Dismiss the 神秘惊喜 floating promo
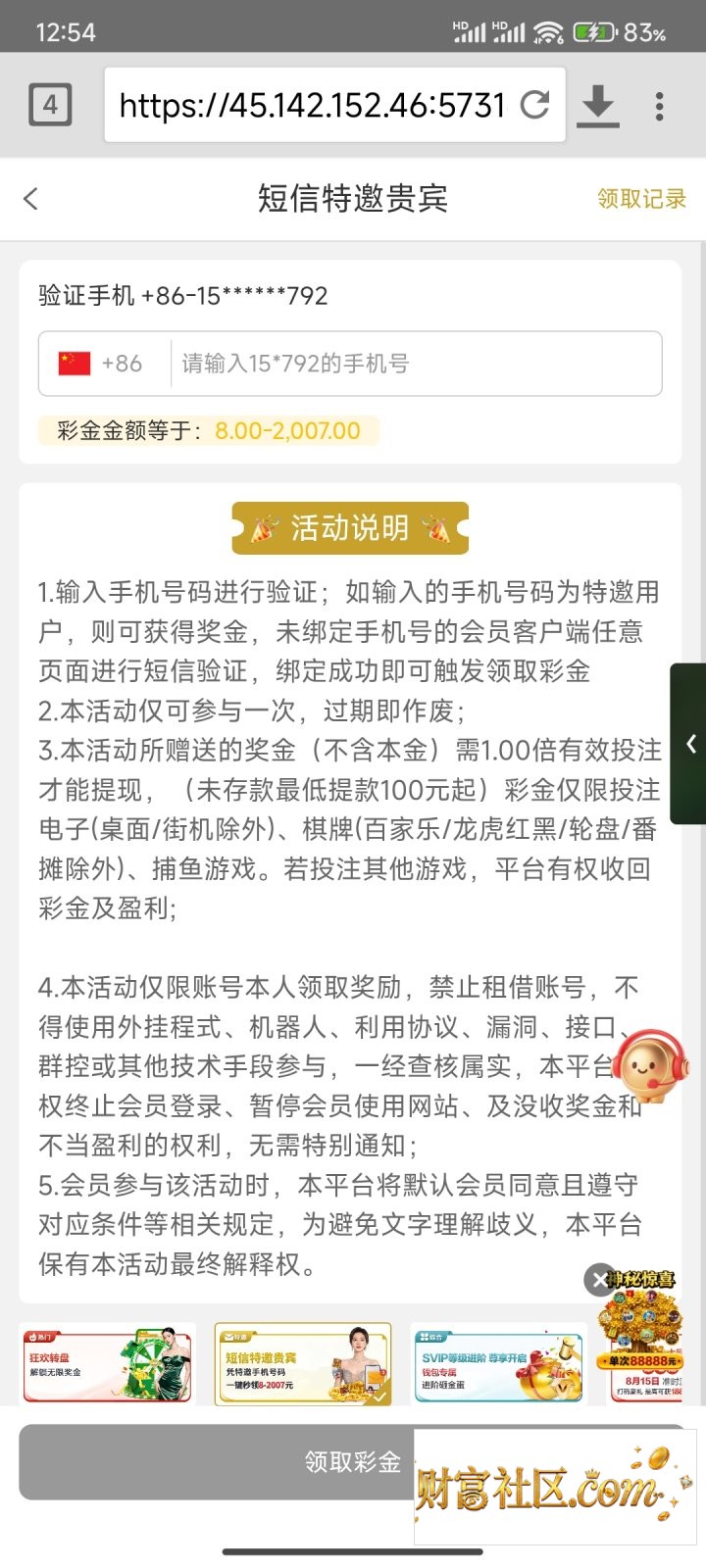This screenshot has height=1568, width=706. click(x=599, y=1280)
